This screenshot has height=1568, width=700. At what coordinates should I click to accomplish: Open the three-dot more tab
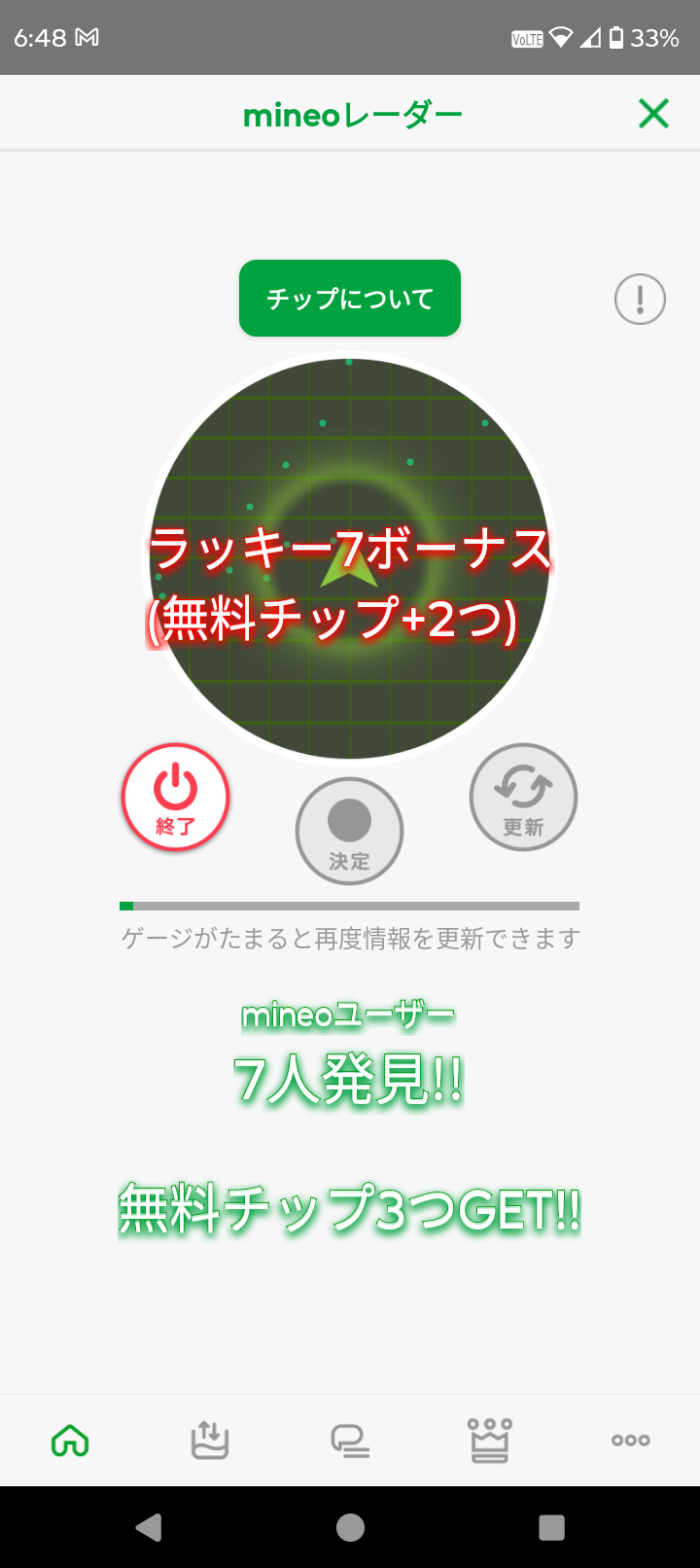630,1440
